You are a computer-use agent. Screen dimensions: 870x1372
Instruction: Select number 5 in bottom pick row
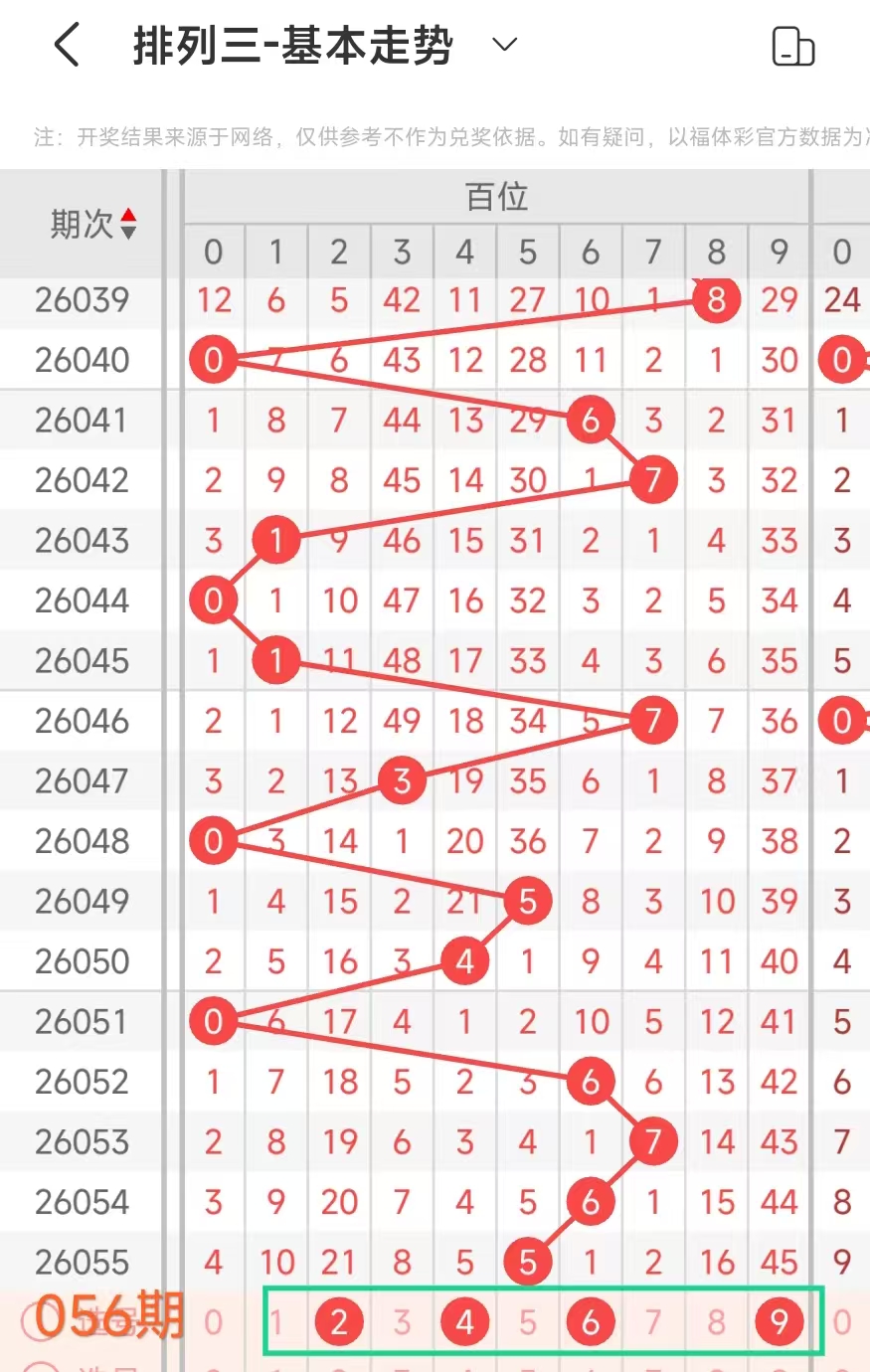click(527, 1322)
